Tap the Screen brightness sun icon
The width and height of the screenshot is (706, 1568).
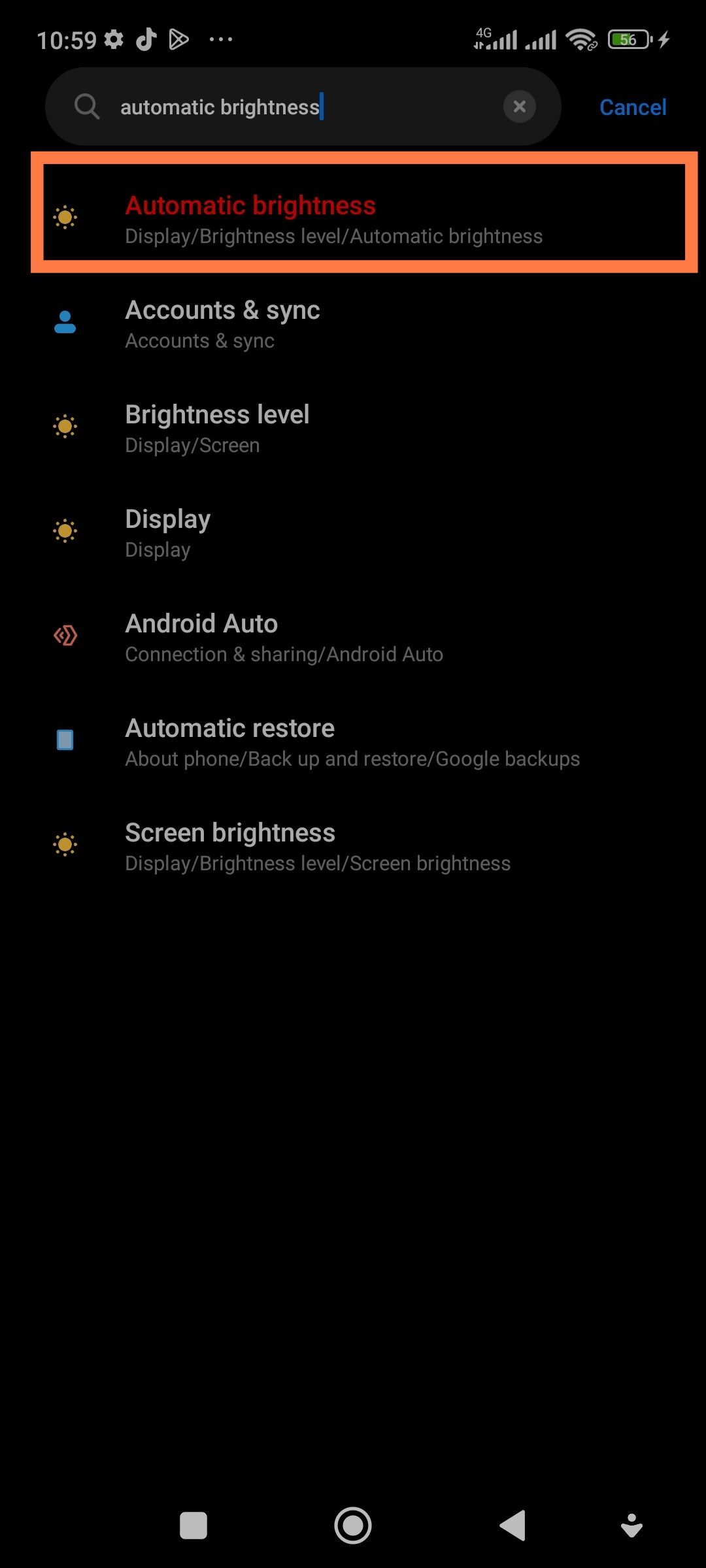(x=66, y=844)
